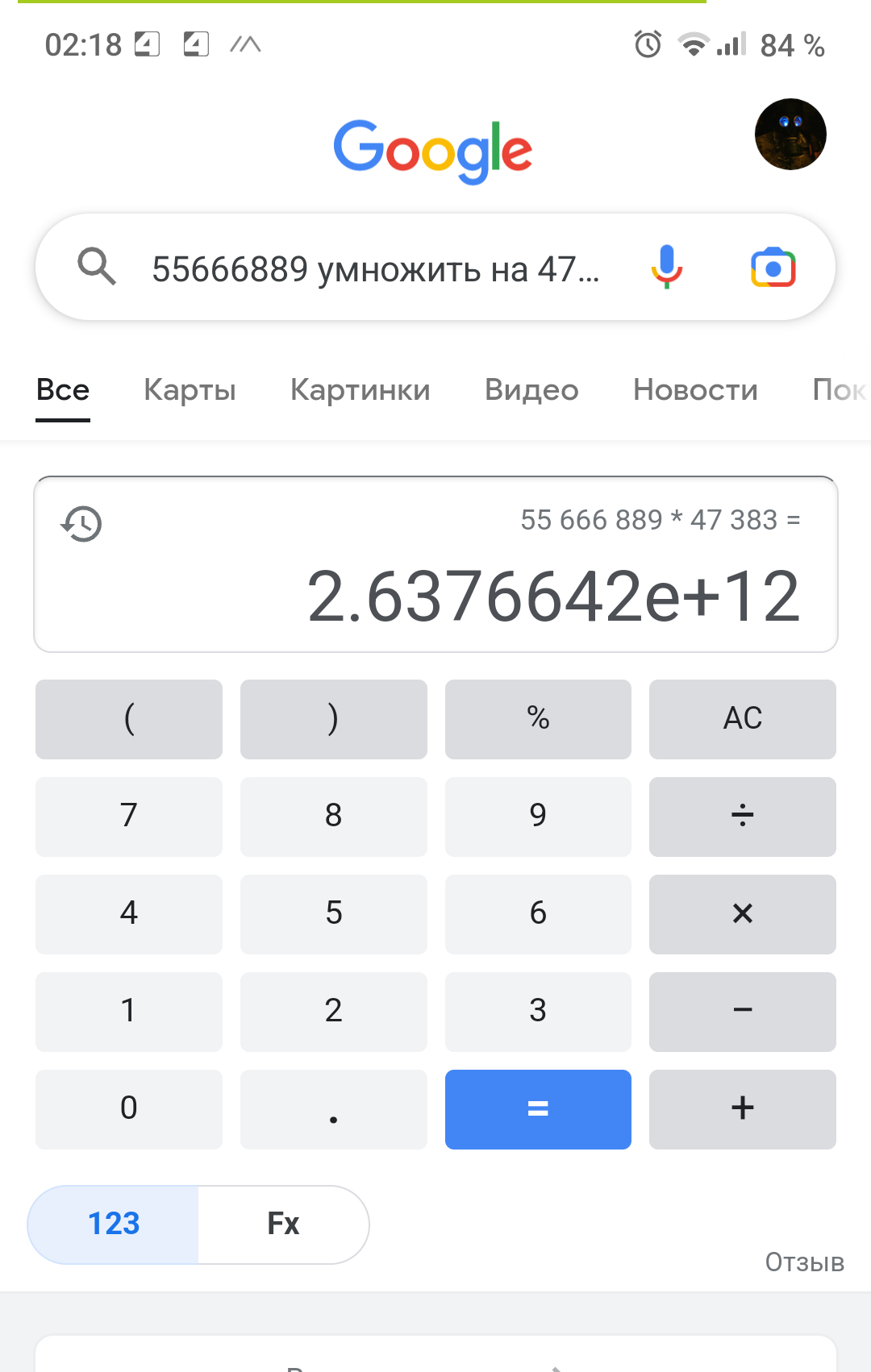
Task: Switch to the Карты tab
Action: [x=190, y=390]
